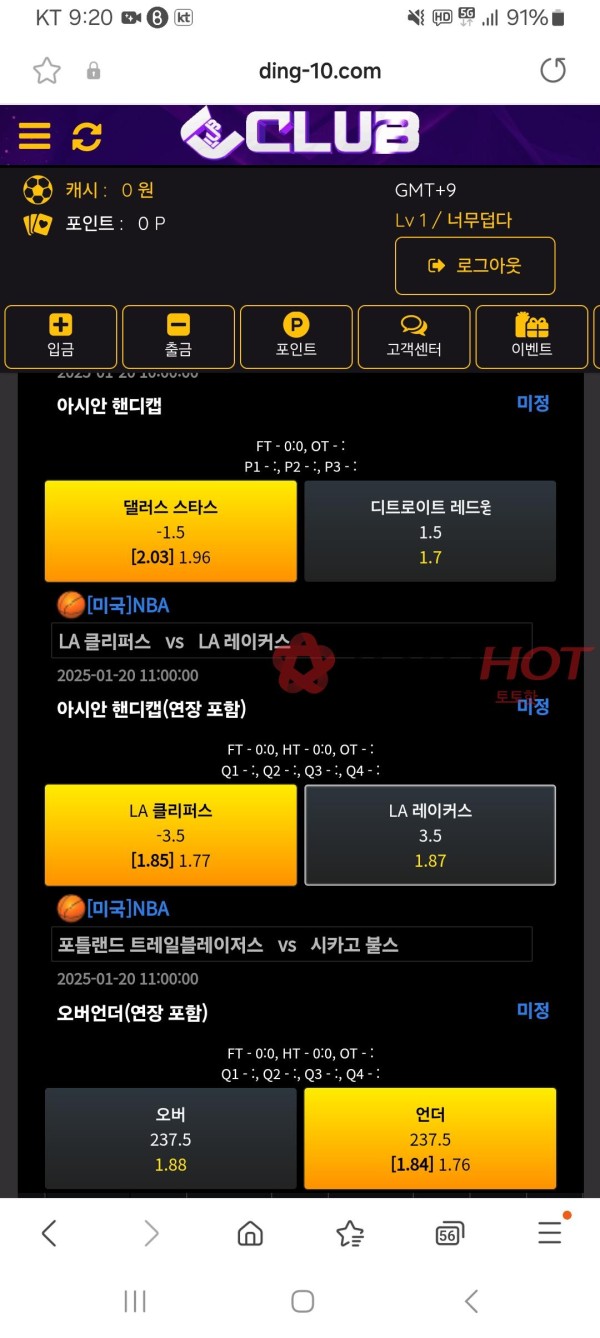
Task: Reload the page in browser
Action: [x=552, y=70]
